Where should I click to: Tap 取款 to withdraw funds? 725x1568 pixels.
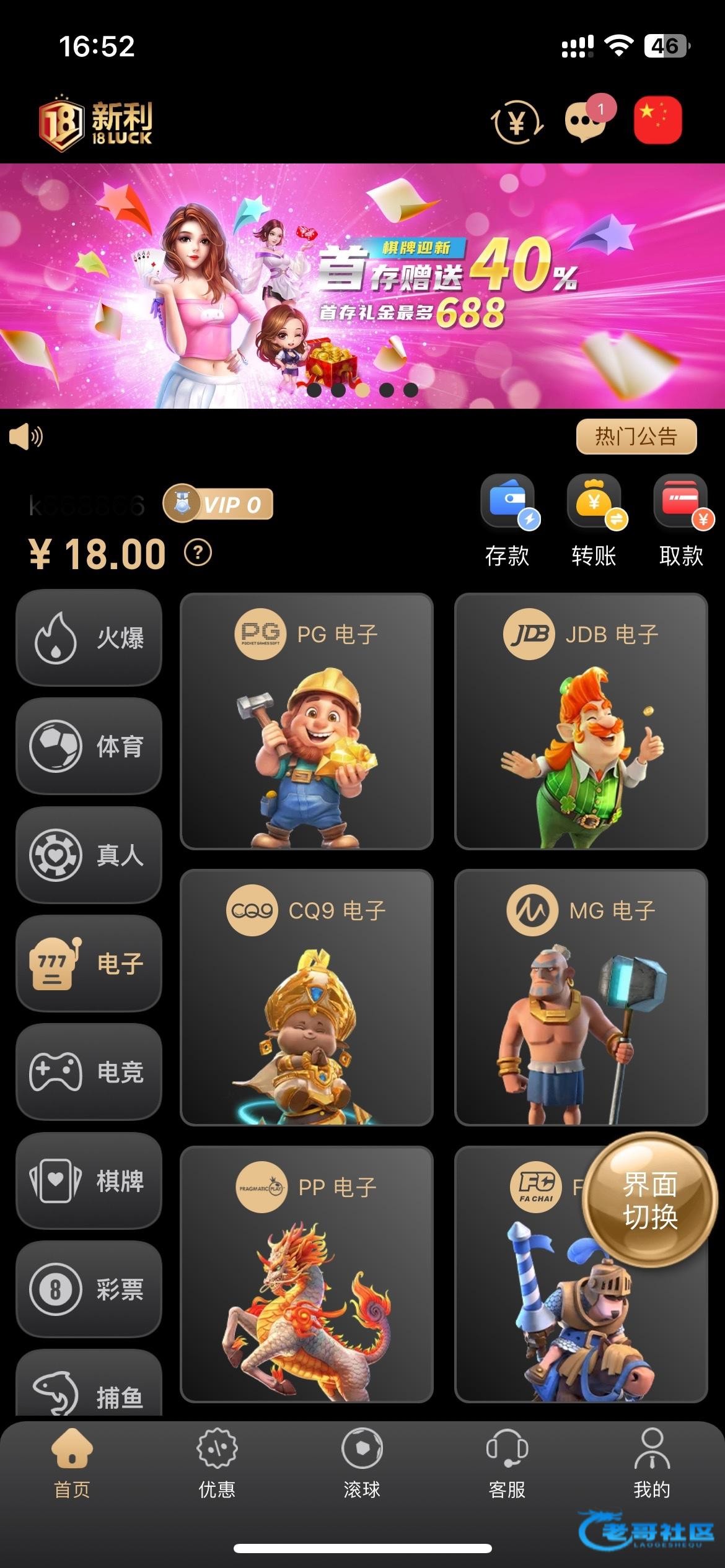681,521
